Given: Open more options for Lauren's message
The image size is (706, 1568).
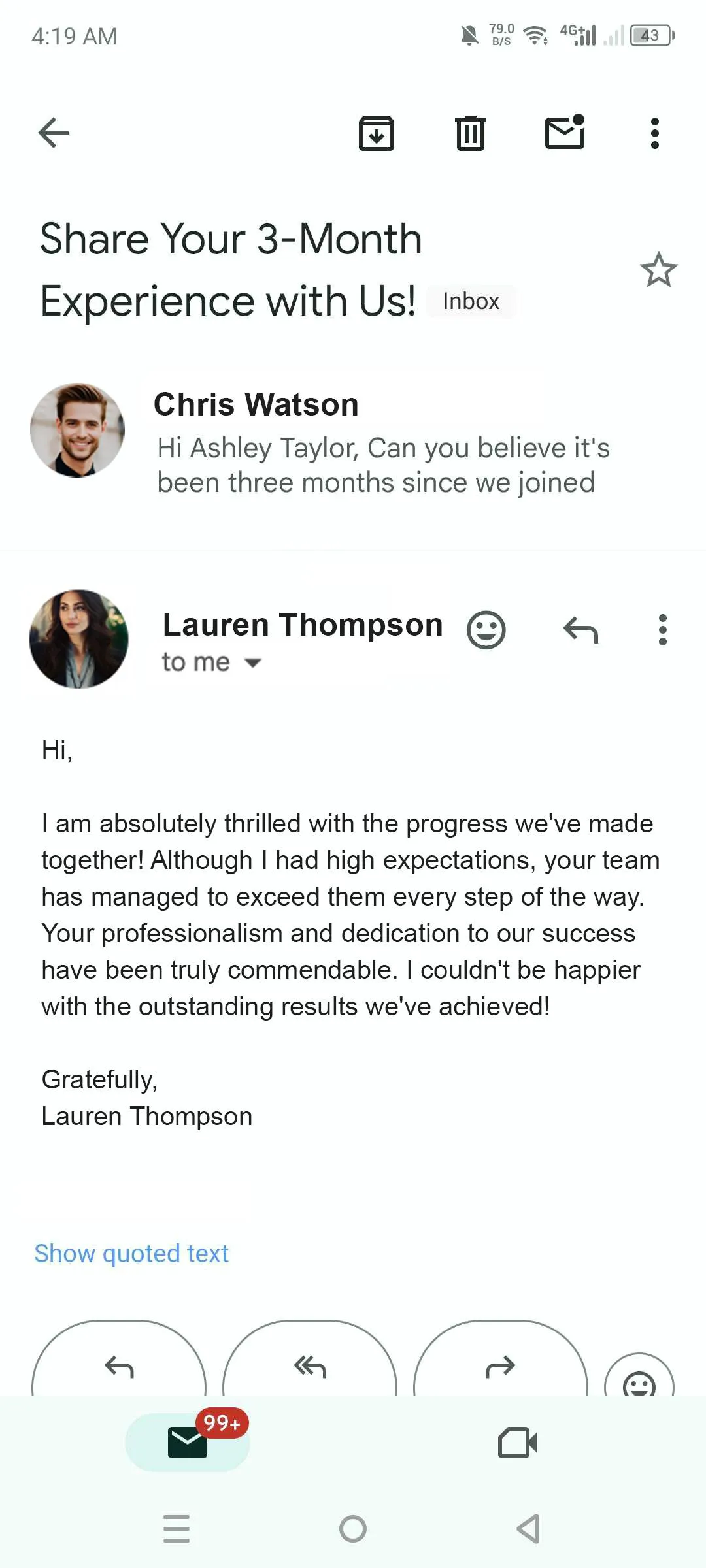Looking at the screenshot, I should click(x=662, y=630).
